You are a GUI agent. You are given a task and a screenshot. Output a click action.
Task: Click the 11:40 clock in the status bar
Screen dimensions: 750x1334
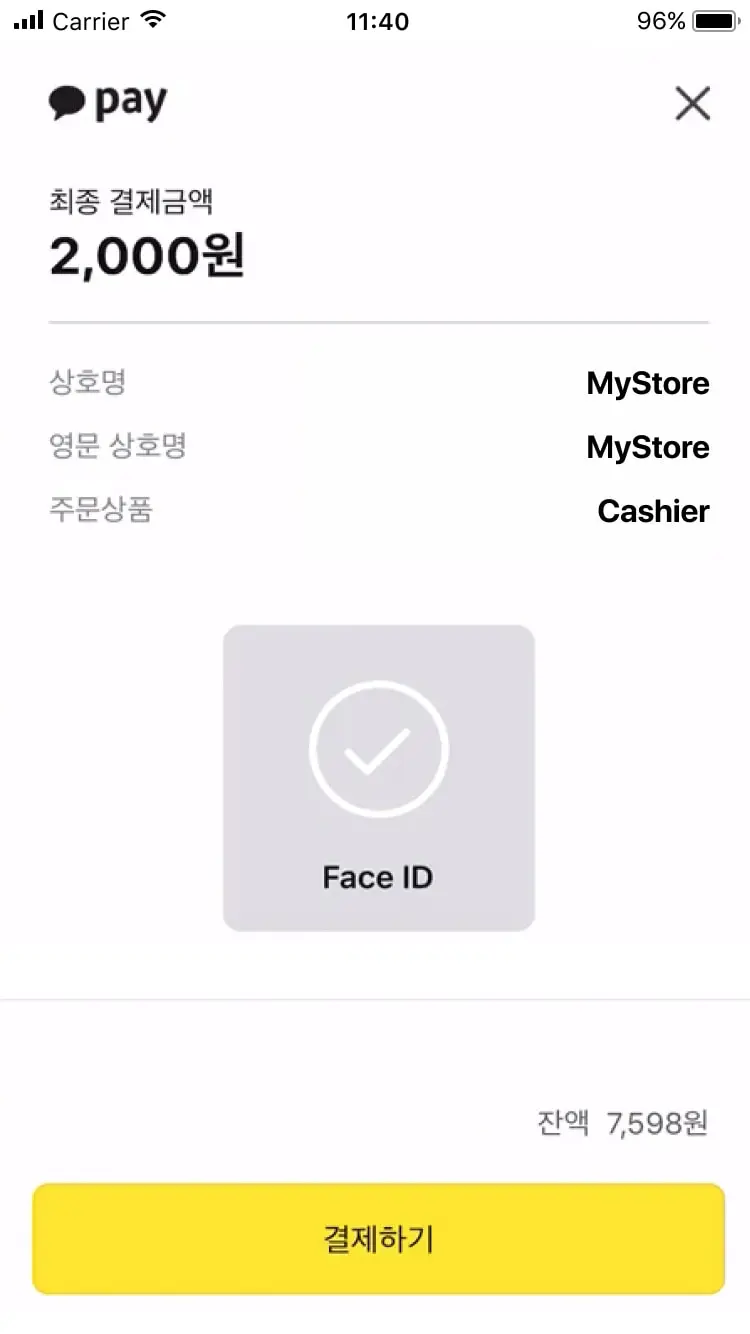378,20
